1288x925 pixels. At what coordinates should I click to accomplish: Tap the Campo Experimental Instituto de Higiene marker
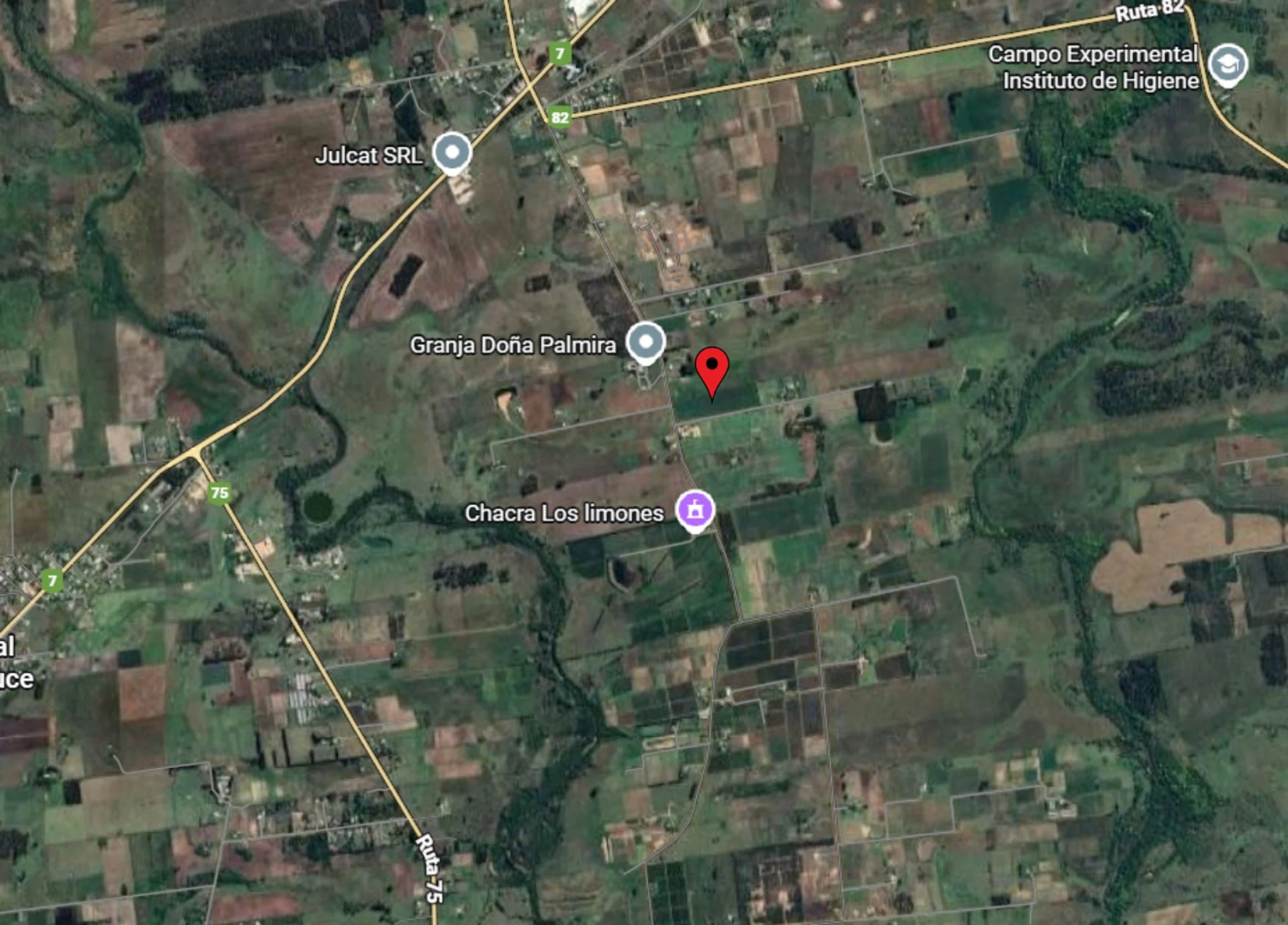click(1228, 64)
